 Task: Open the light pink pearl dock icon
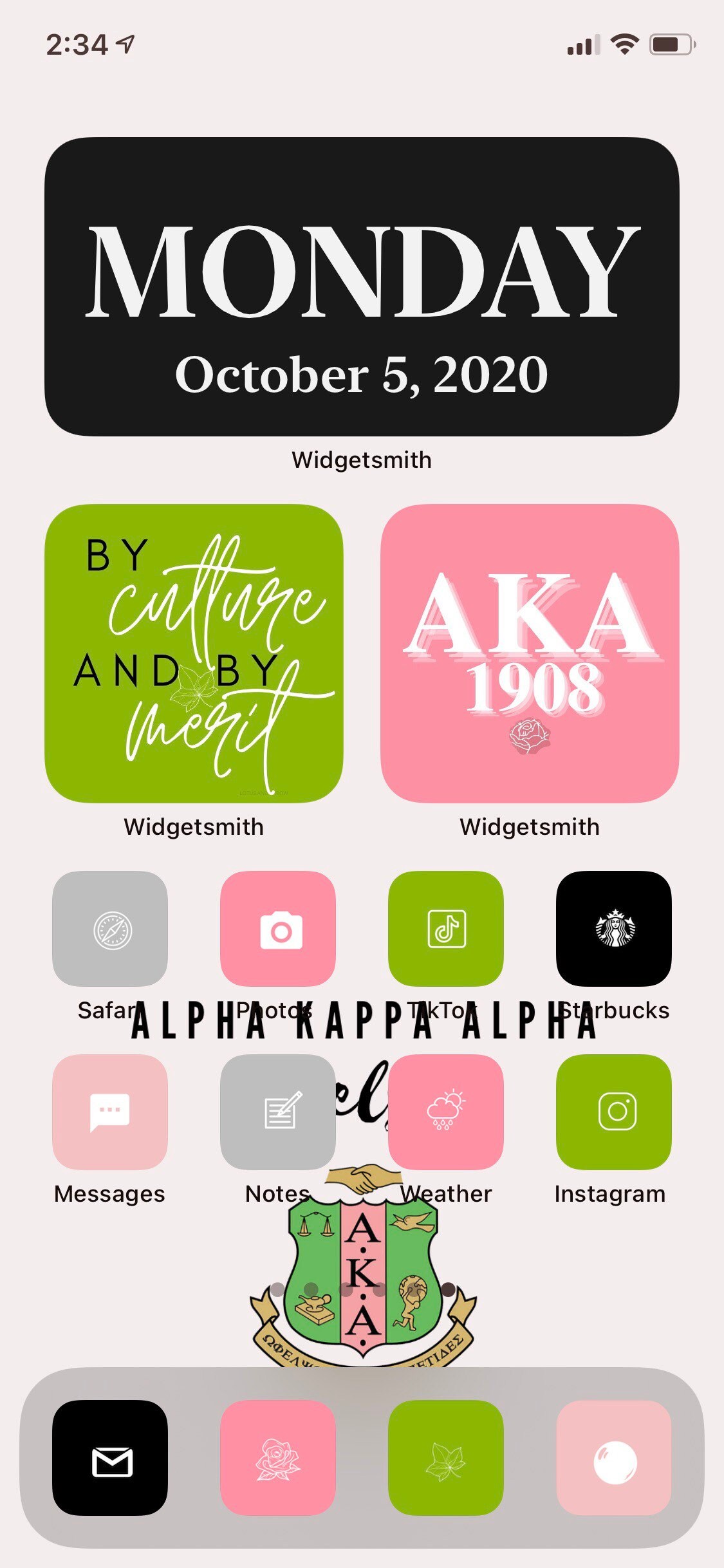coord(614,1458)
